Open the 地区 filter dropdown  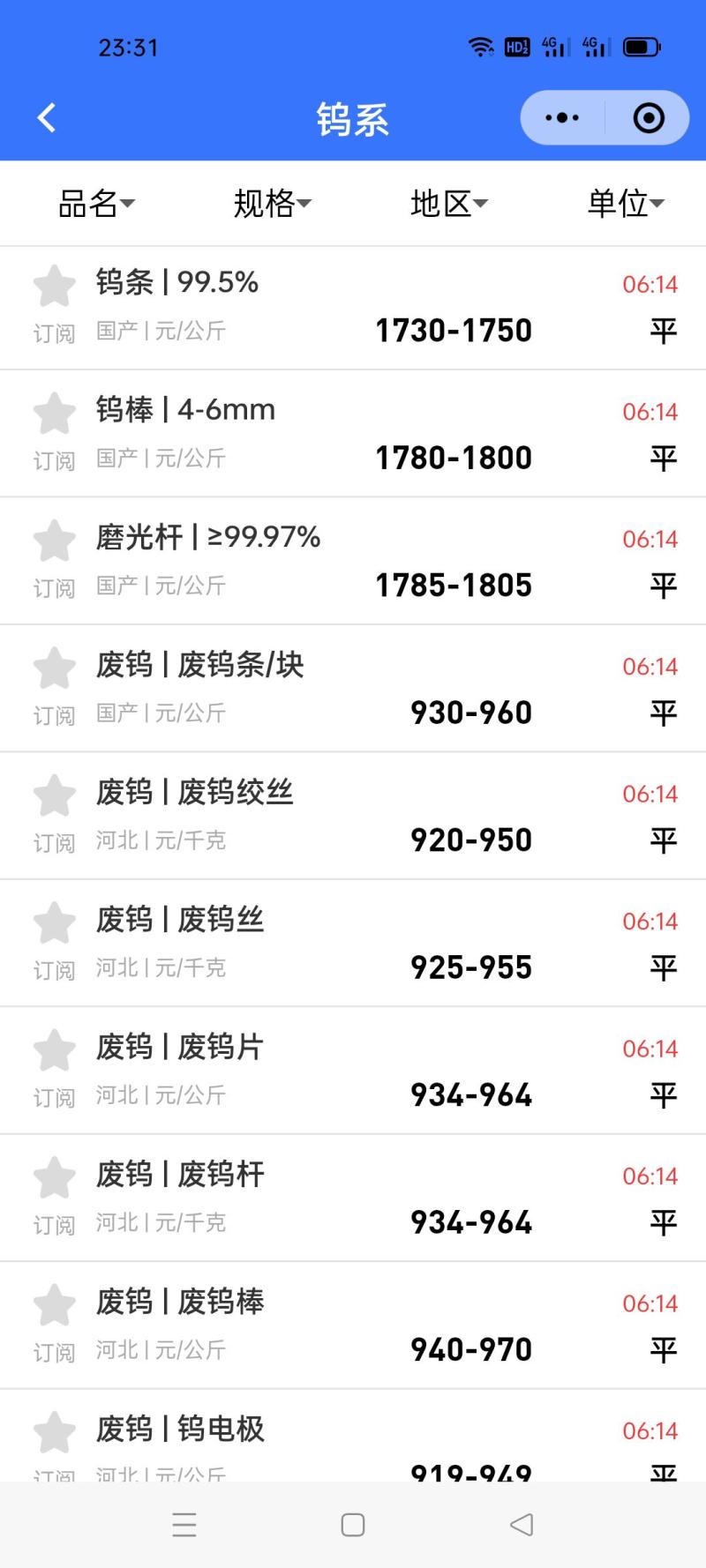coord(448,204)
